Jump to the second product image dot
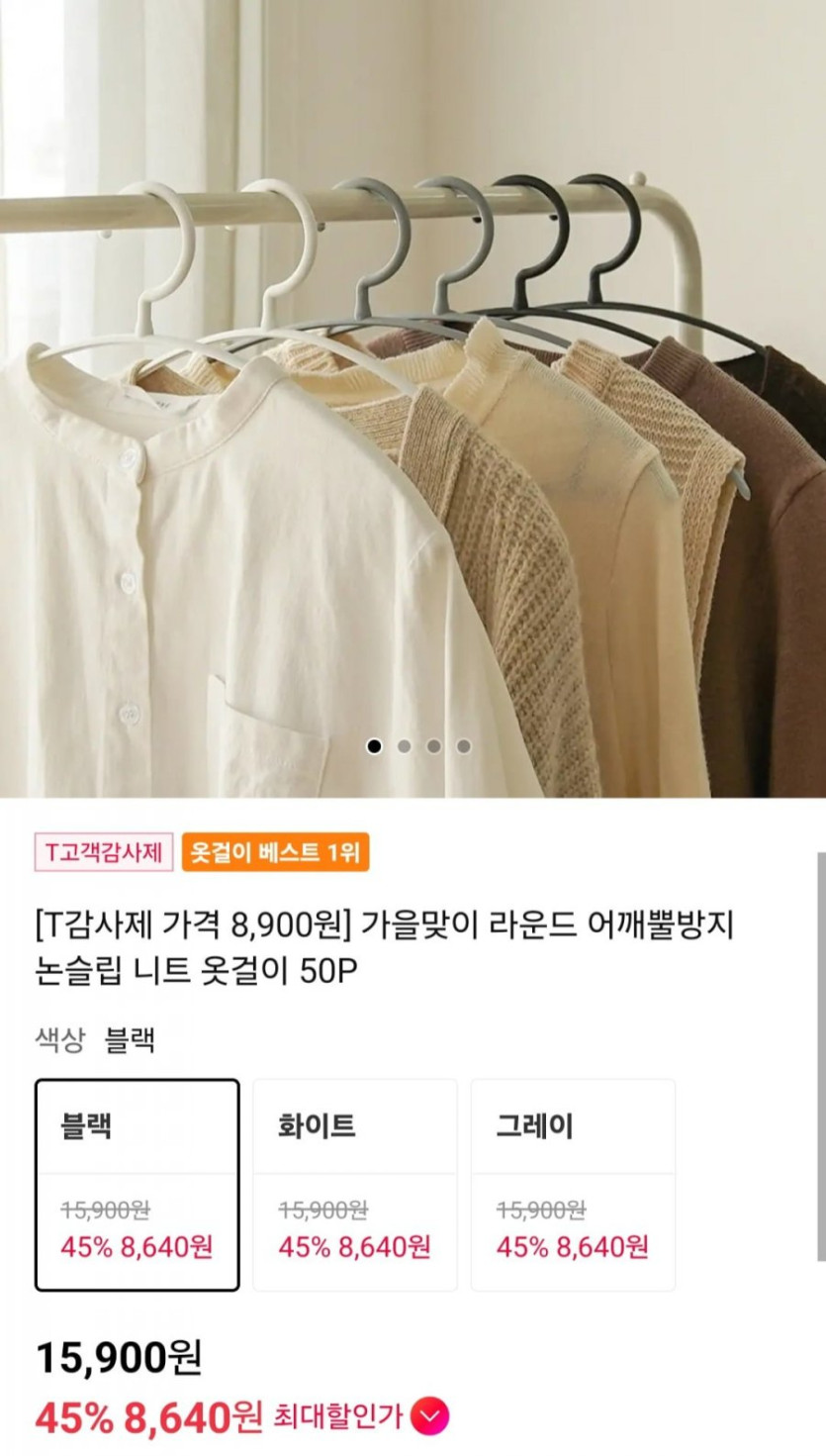 404,746
